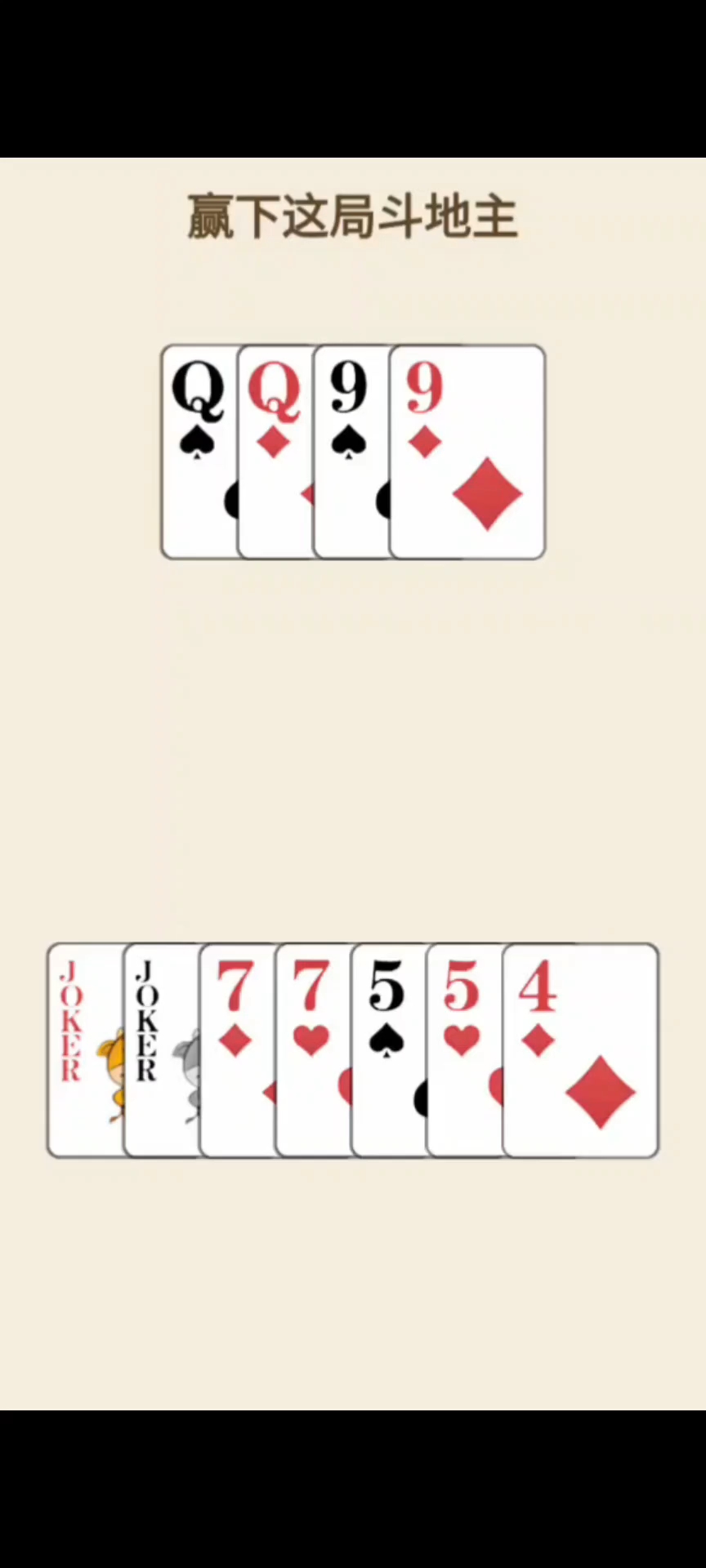Choose the 5 of hearts card
The width and height of the screenshot is (706, 1568).
[x=465, y=1050]
